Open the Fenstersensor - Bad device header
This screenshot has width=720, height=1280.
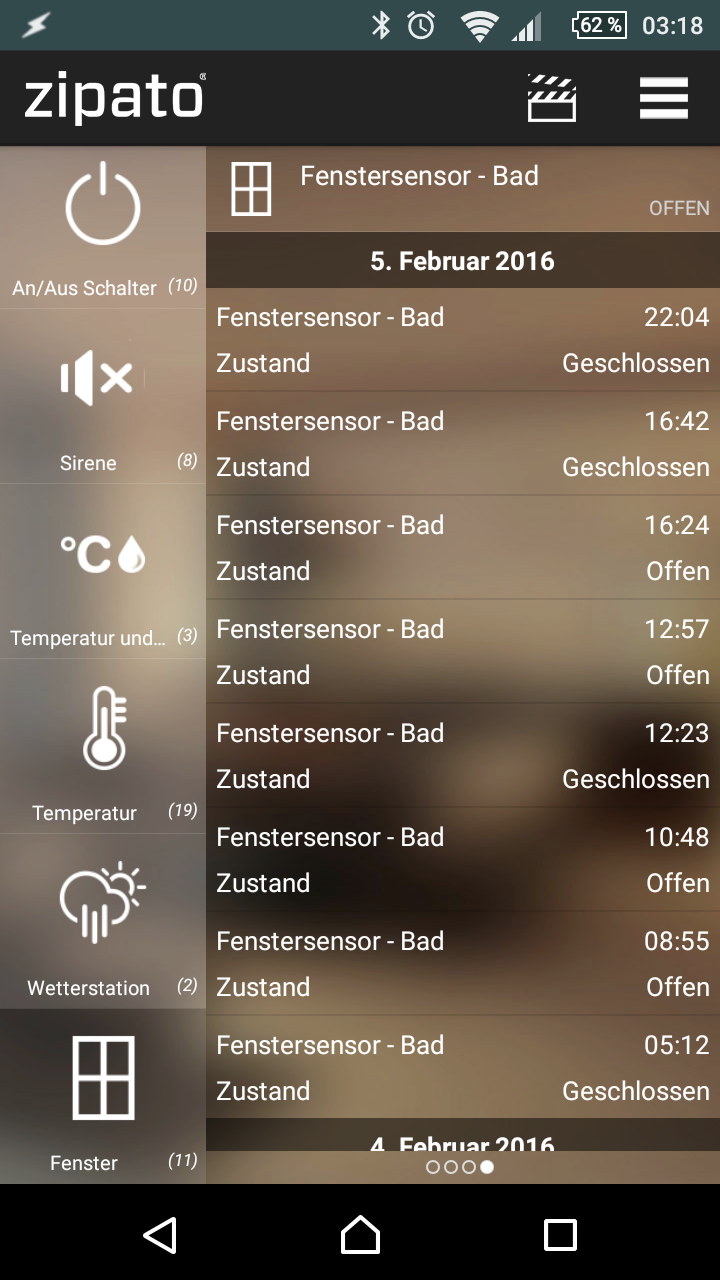tap(462, 190)
